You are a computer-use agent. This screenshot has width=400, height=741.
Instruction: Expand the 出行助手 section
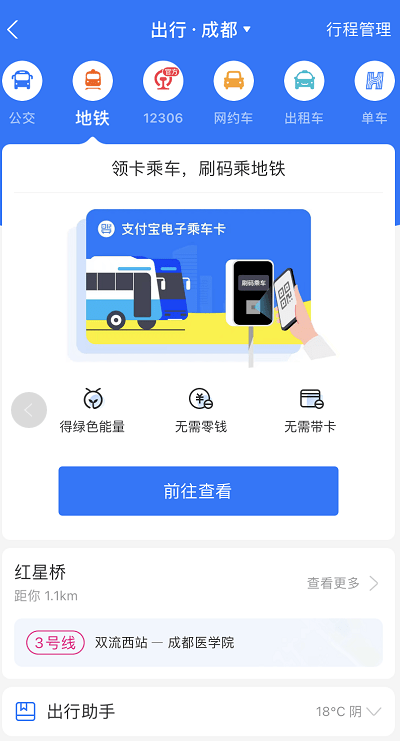(199, 711)
